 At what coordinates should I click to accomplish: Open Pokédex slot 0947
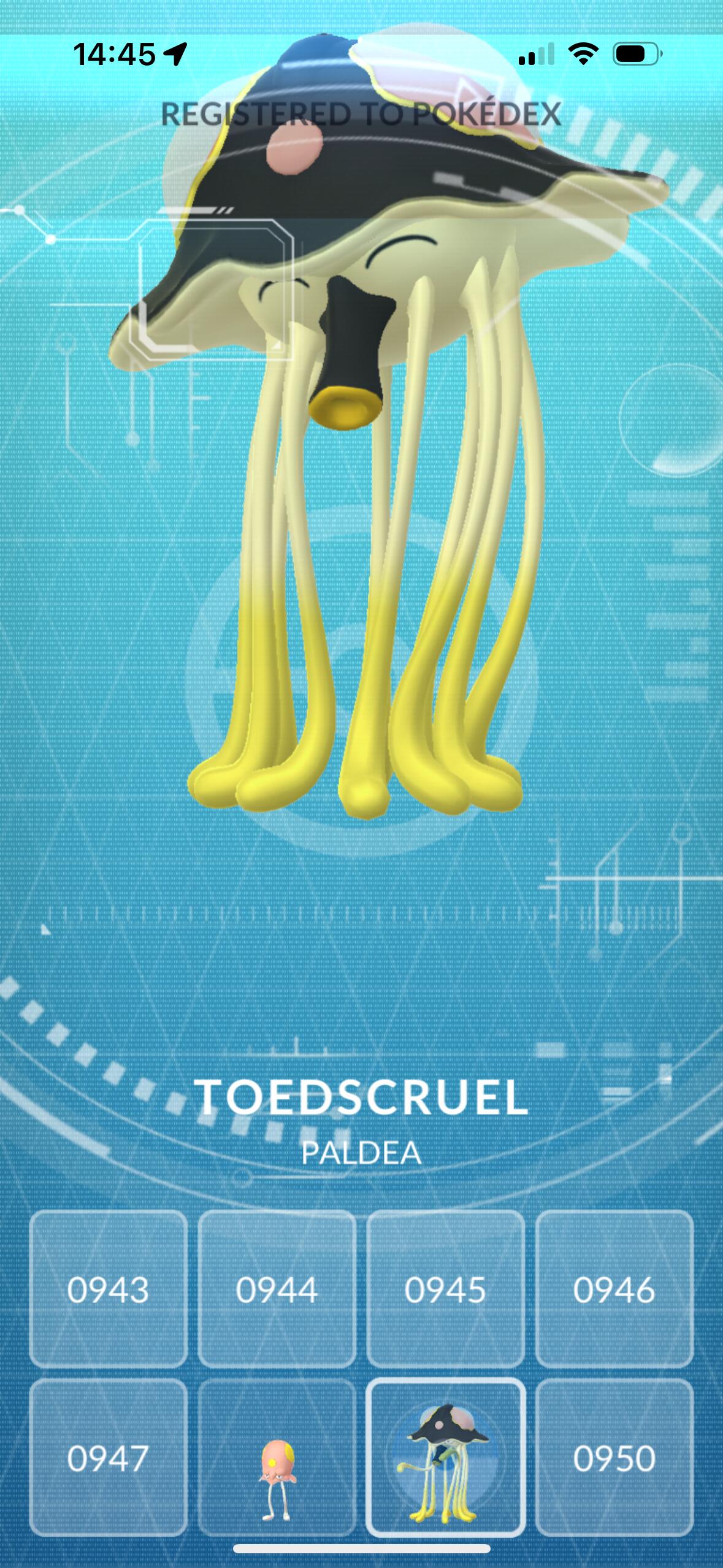(x=108, y=1458)
